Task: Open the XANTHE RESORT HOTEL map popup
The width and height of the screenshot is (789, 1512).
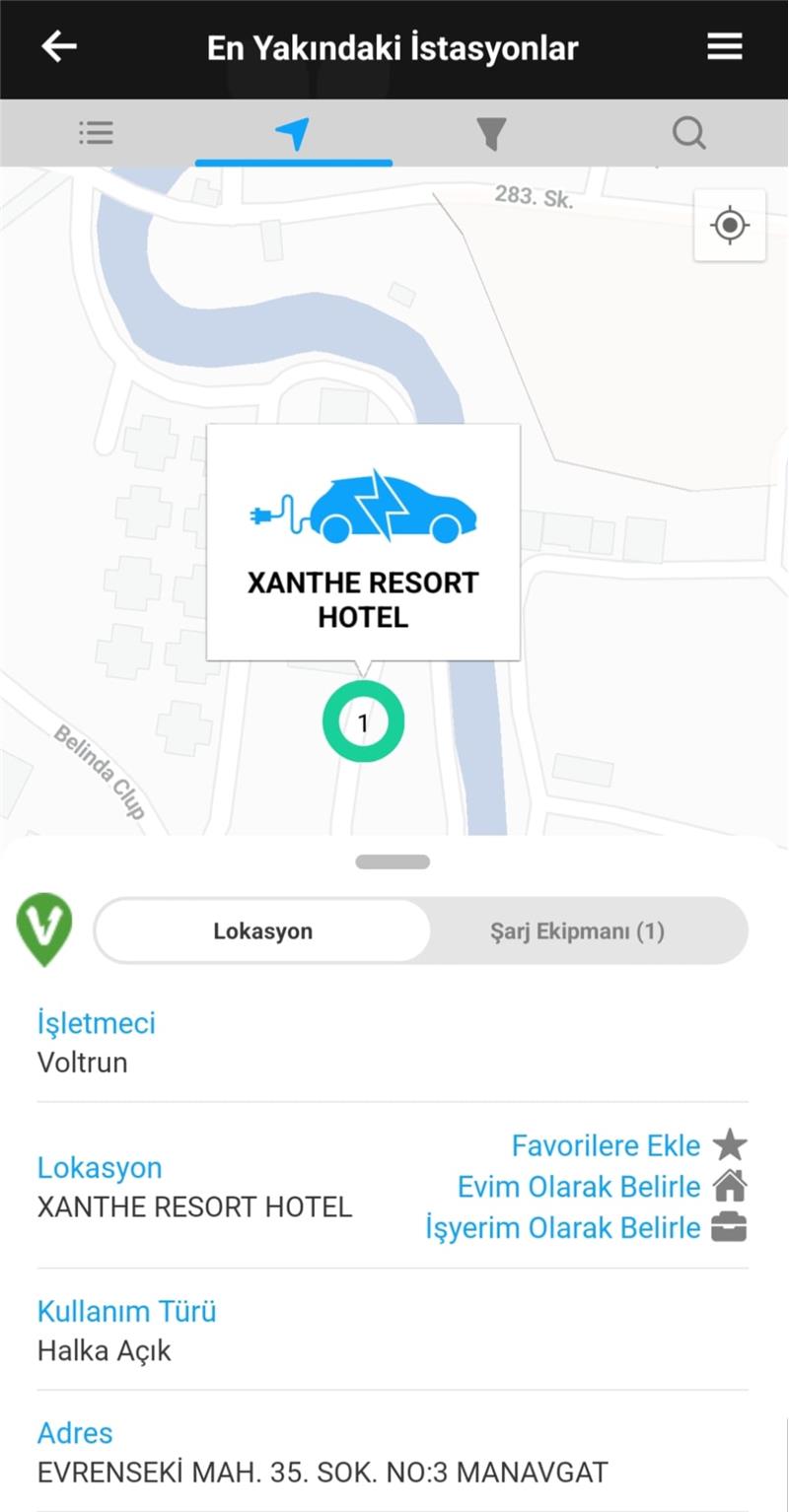Action: [x=363, y=542]
